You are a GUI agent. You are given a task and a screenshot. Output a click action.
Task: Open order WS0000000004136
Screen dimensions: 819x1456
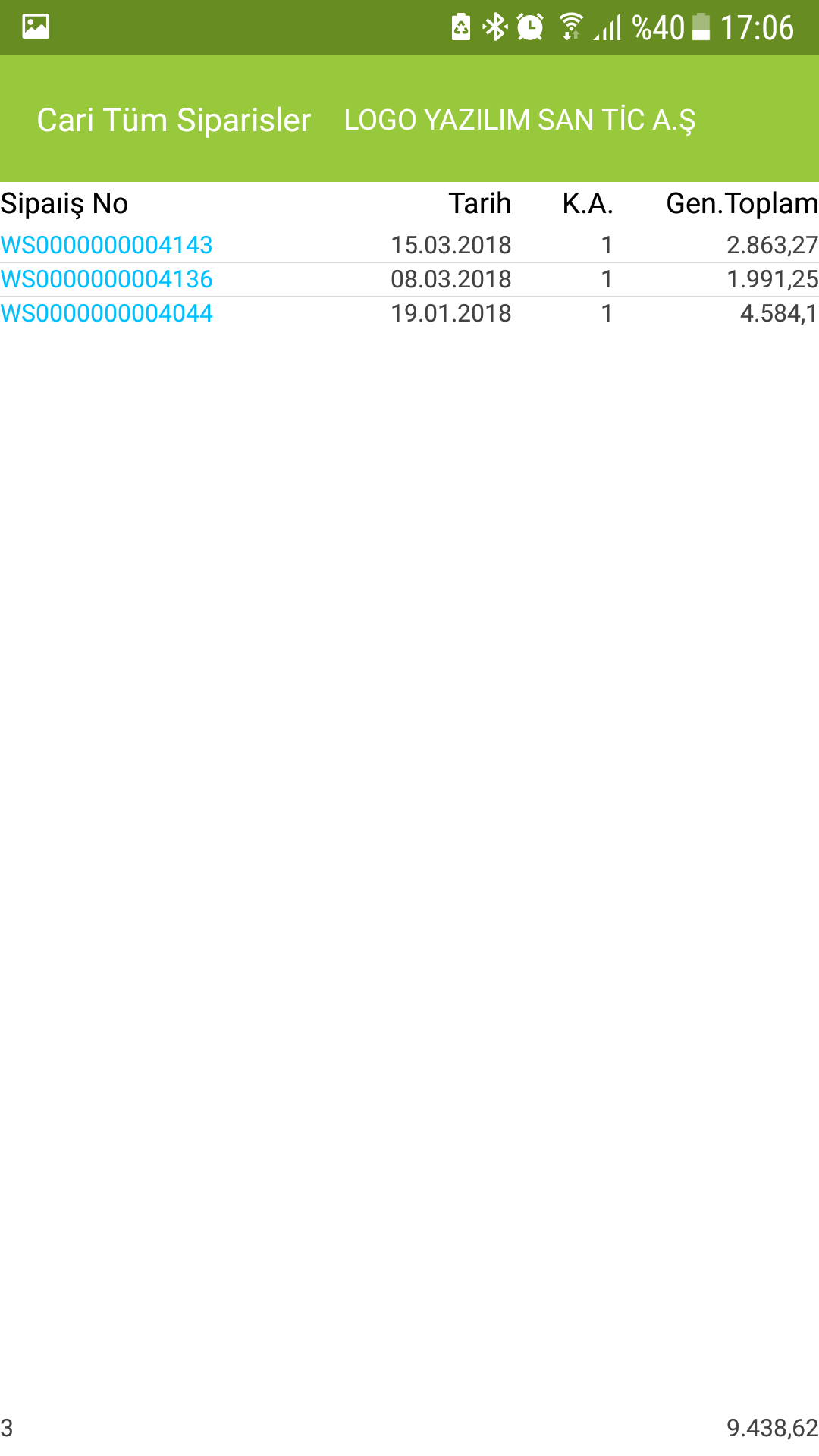coord(107,279)
